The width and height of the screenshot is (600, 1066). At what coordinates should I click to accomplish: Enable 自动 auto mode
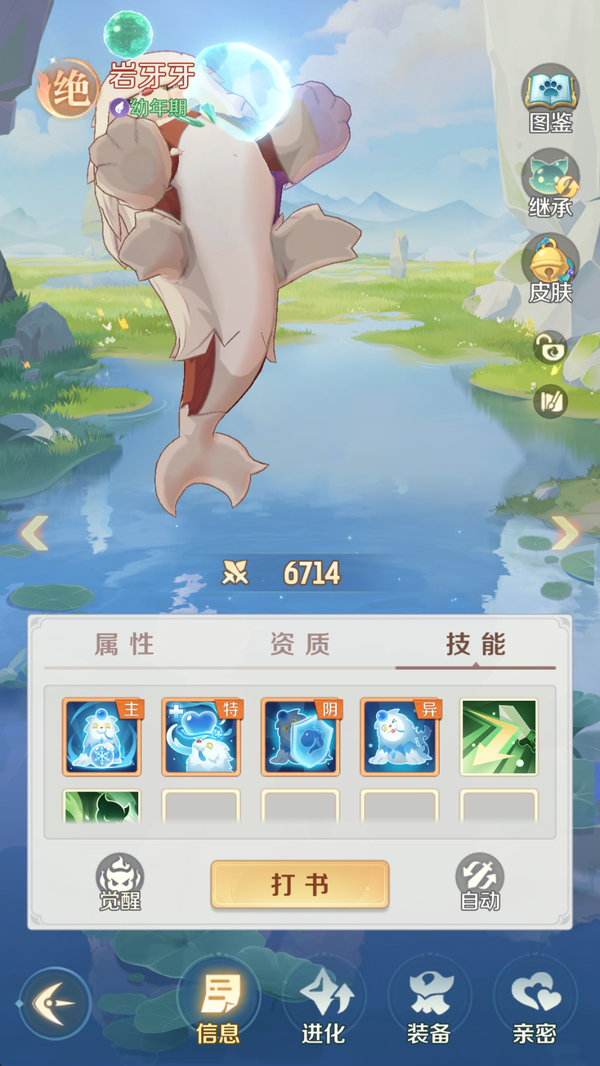click(480, 882)
